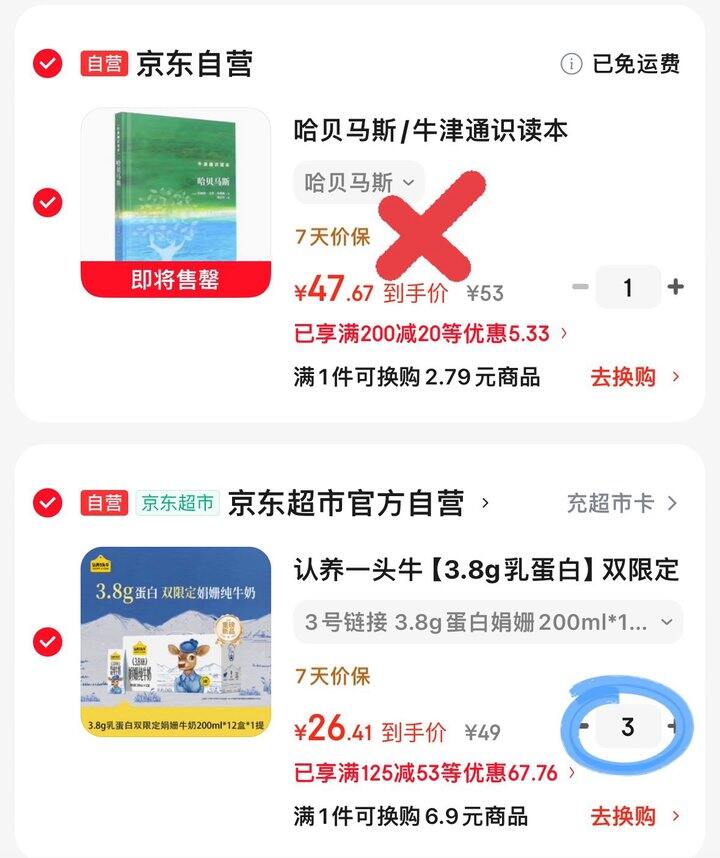
Task: Increase the 哈贝马斯 book quantity by one
Action: point(676,288)
